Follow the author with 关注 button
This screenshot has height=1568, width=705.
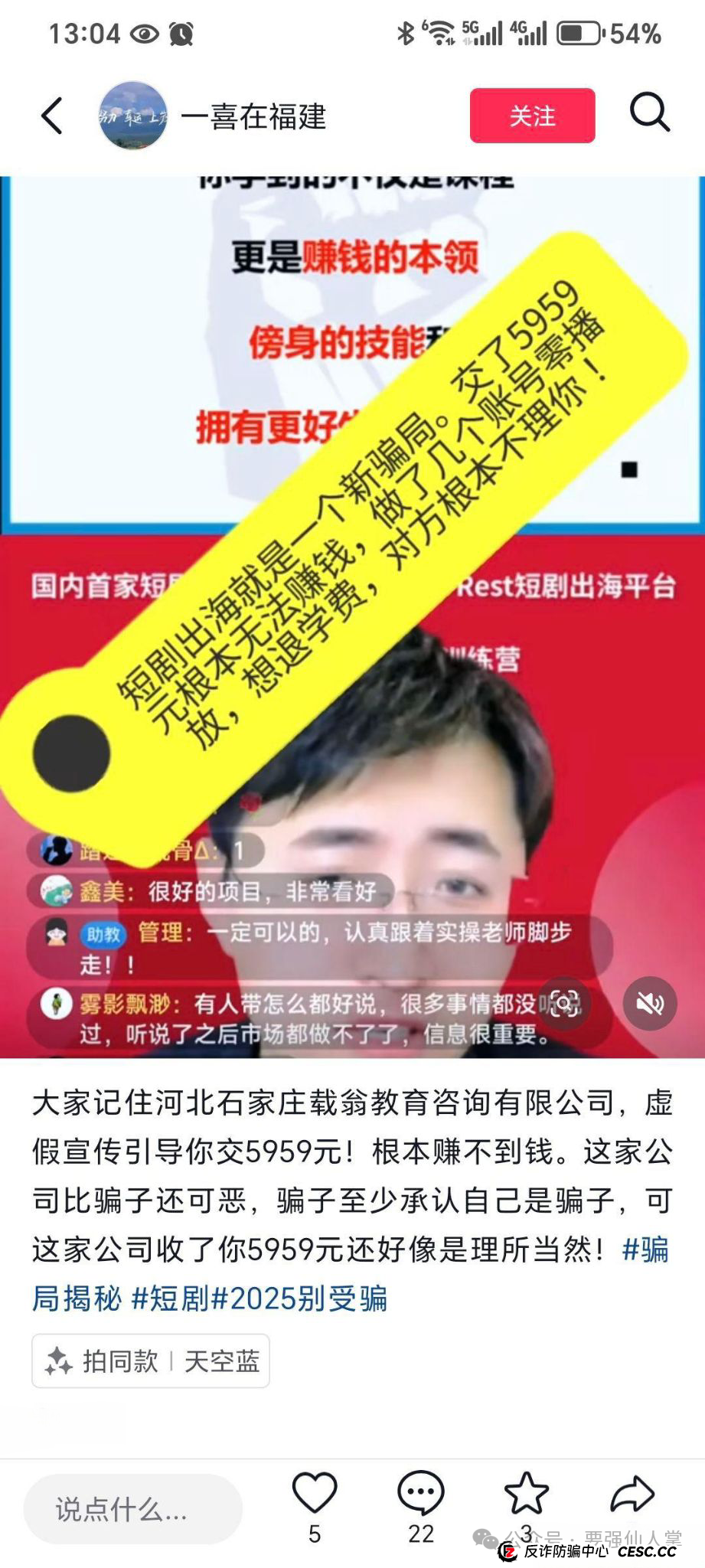tap(532, 116)
